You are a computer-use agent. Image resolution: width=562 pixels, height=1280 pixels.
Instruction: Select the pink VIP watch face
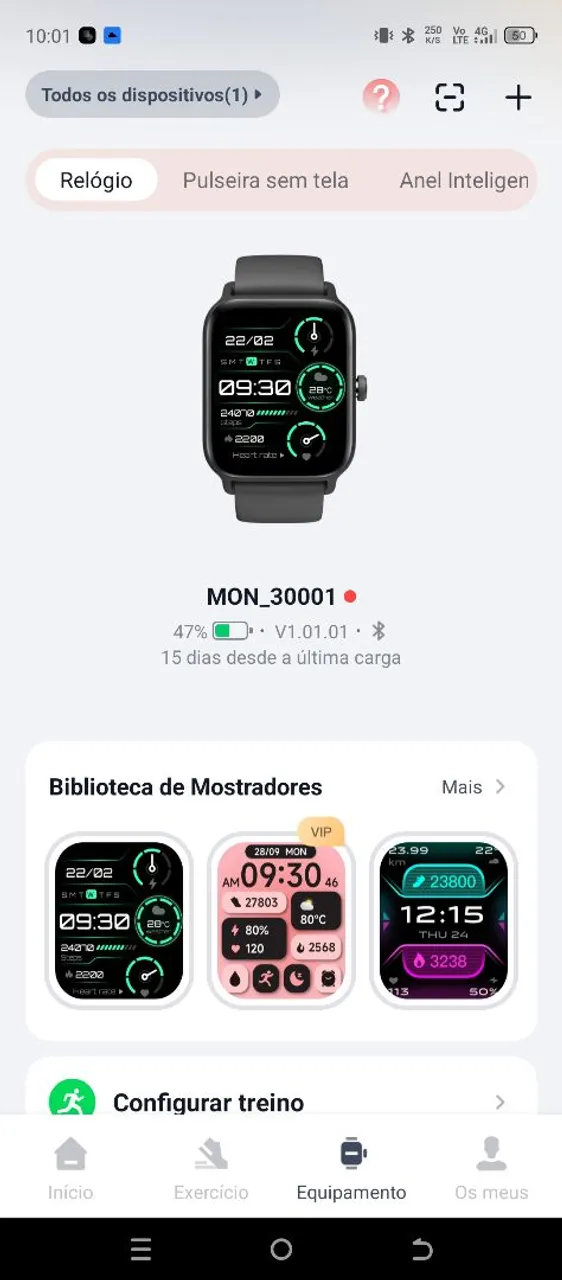pos(281,920)
